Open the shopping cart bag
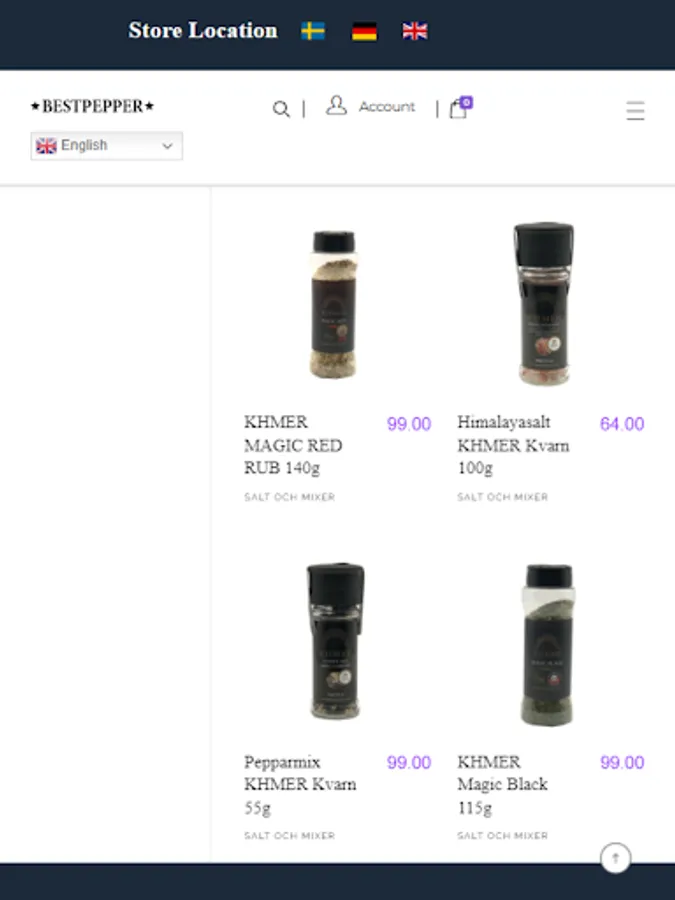This screenshot has height=900, width=675. point(459,108)
